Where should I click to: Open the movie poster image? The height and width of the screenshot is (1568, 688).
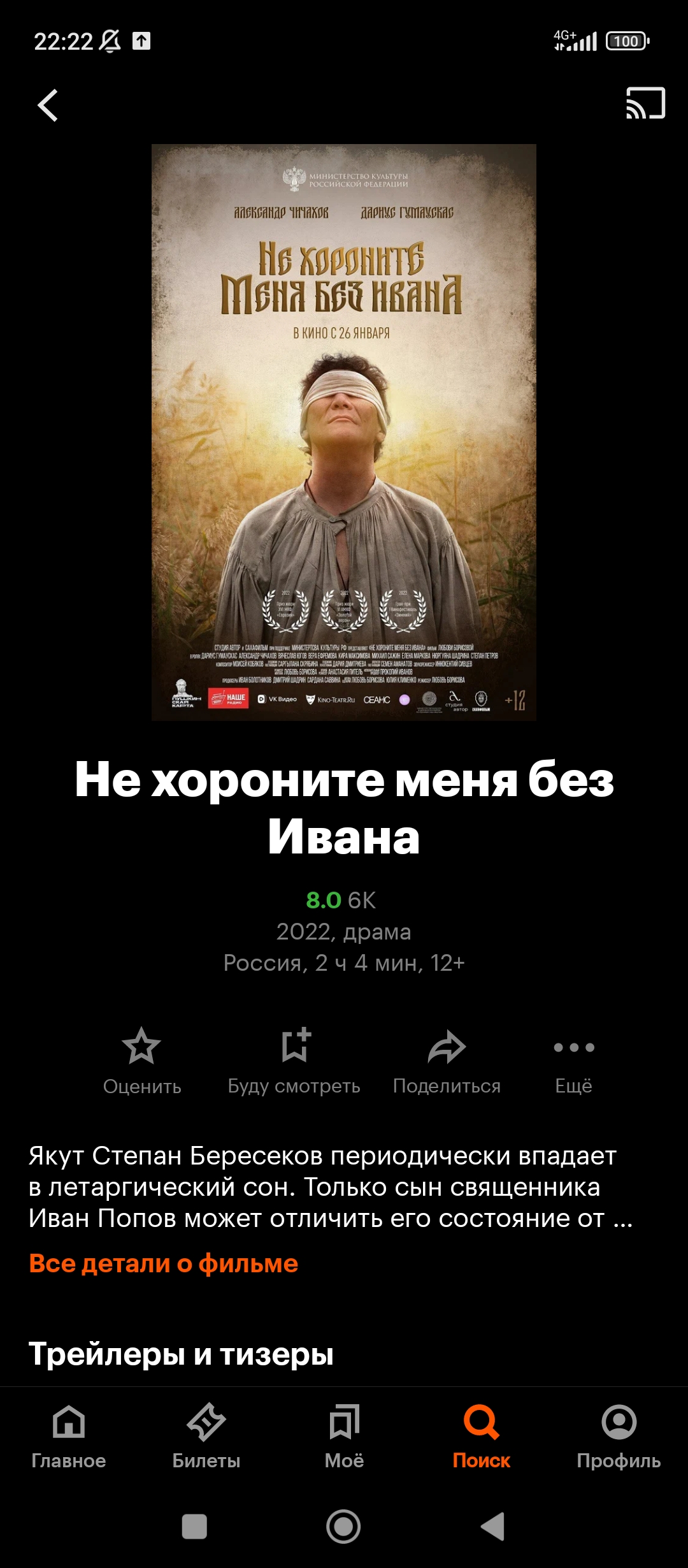click(x=344, y=432)
